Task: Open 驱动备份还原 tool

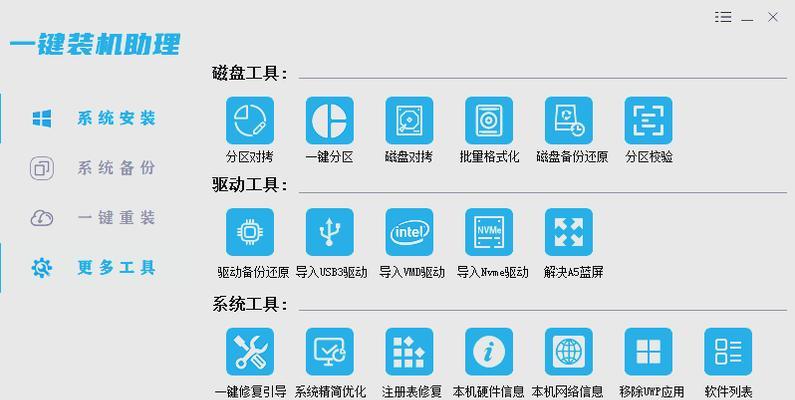Action: (x=249, y=233)
